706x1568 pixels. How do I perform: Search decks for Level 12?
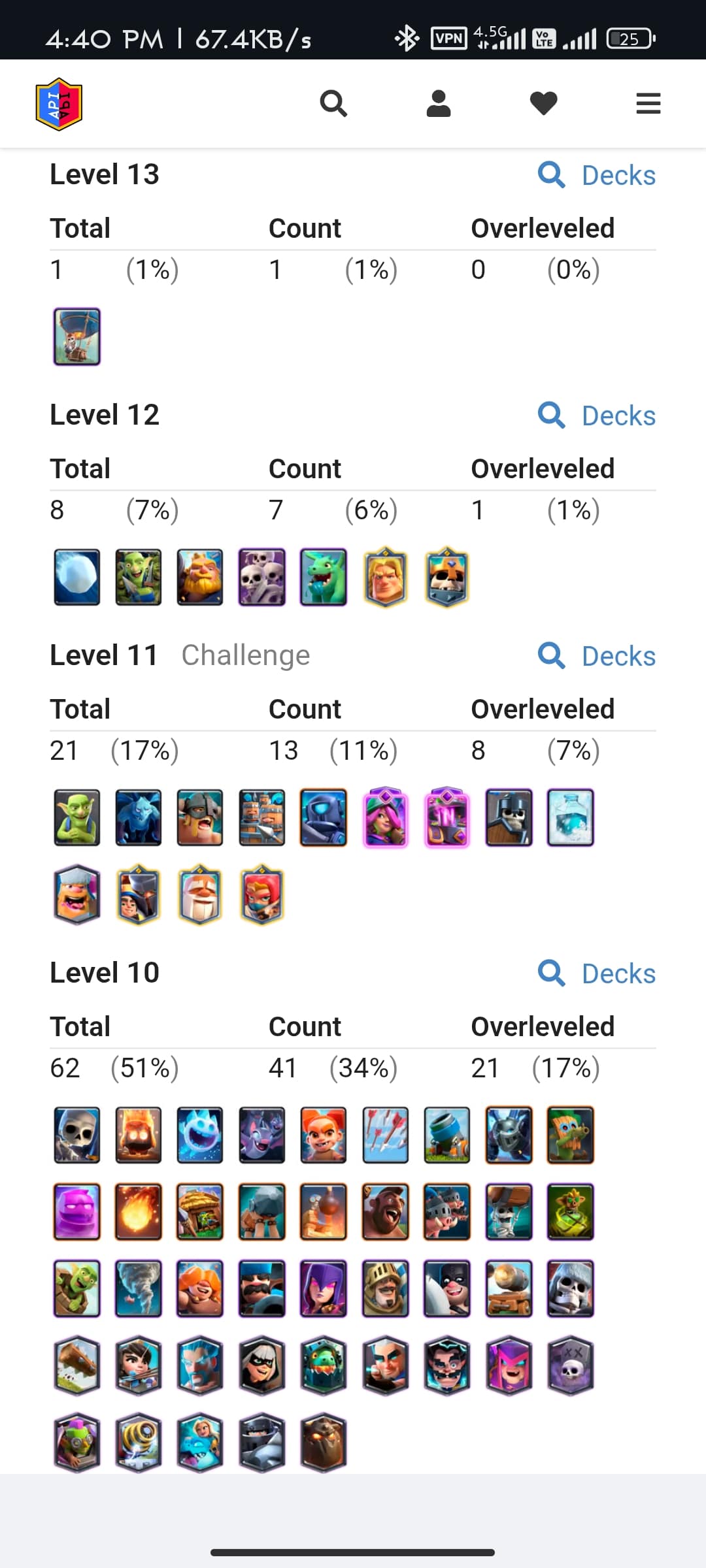597,416
